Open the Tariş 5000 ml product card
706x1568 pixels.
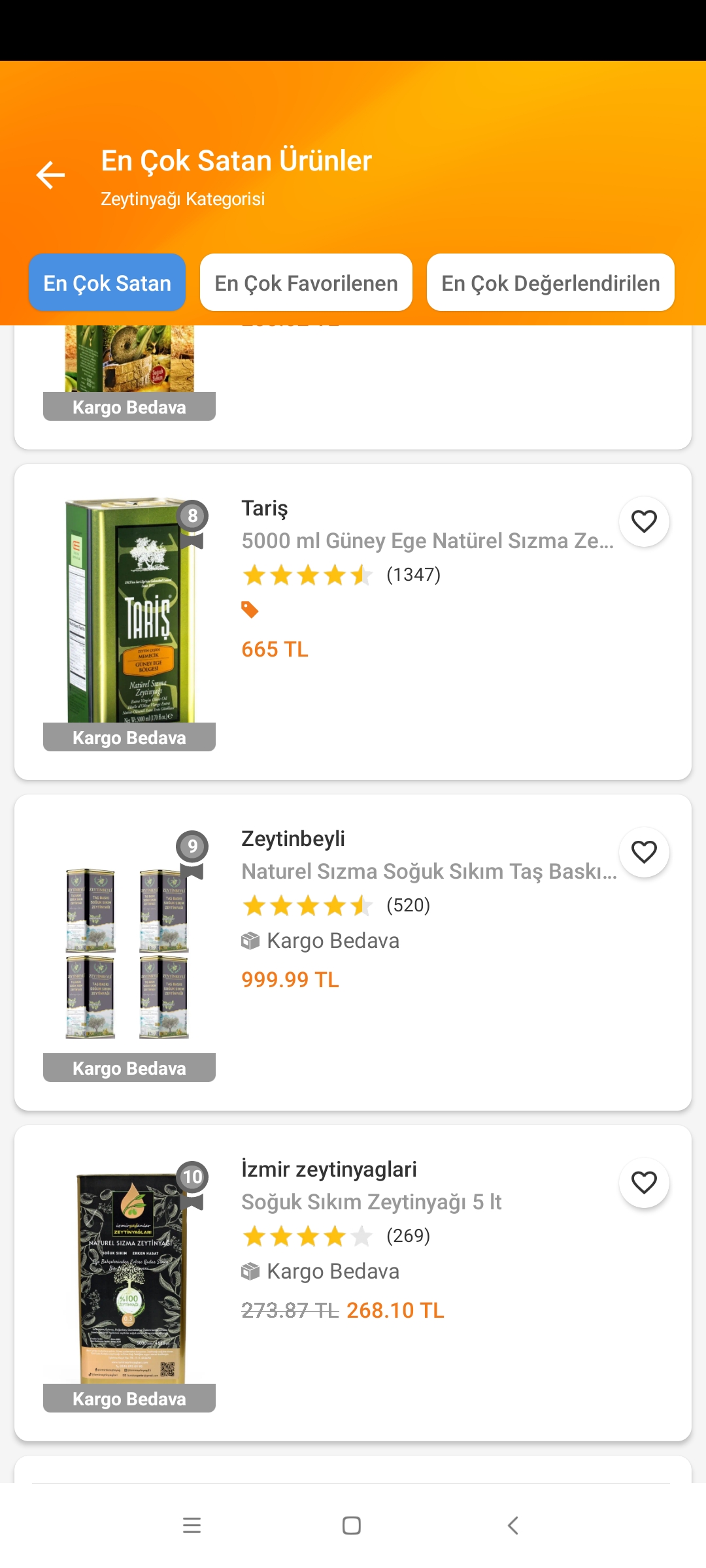click(x=353, y=622)
